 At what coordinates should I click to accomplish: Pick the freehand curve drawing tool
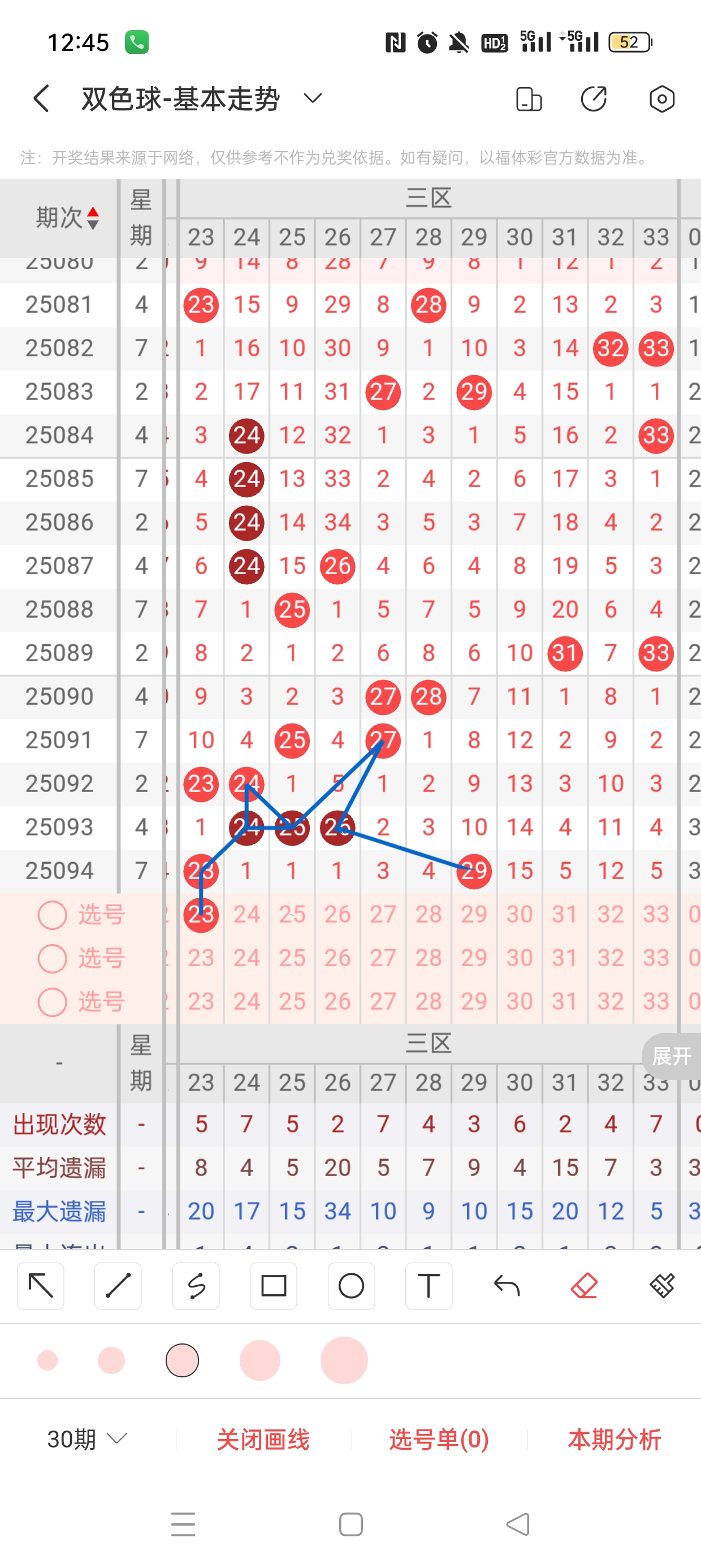pos(196,1286)
